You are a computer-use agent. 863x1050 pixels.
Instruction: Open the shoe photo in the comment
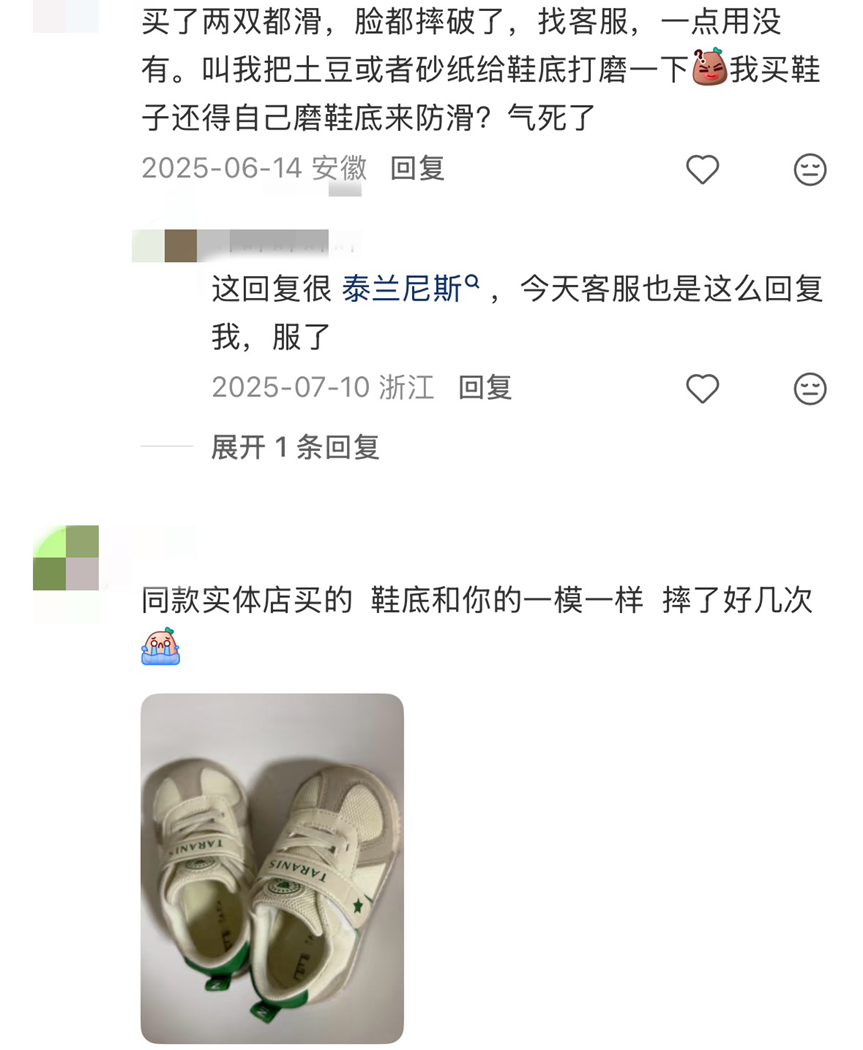click(272, 868)
